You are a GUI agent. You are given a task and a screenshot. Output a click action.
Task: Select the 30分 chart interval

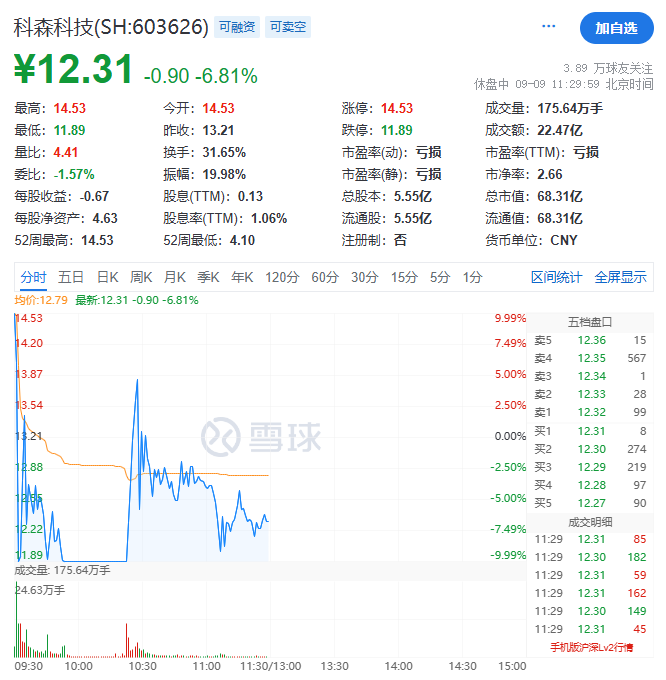tap(365, 277)
